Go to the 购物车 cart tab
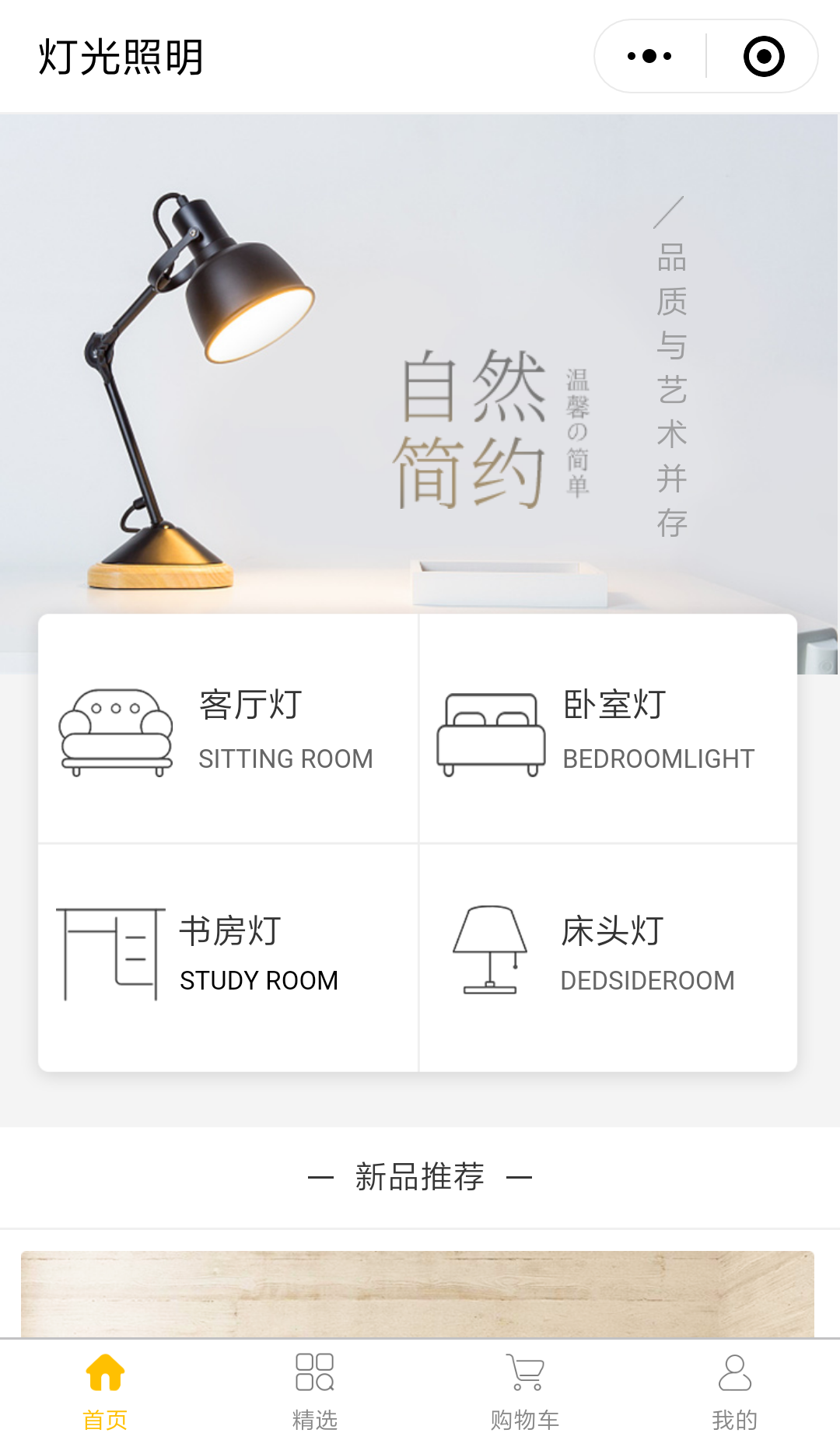 click(525, 1393)
